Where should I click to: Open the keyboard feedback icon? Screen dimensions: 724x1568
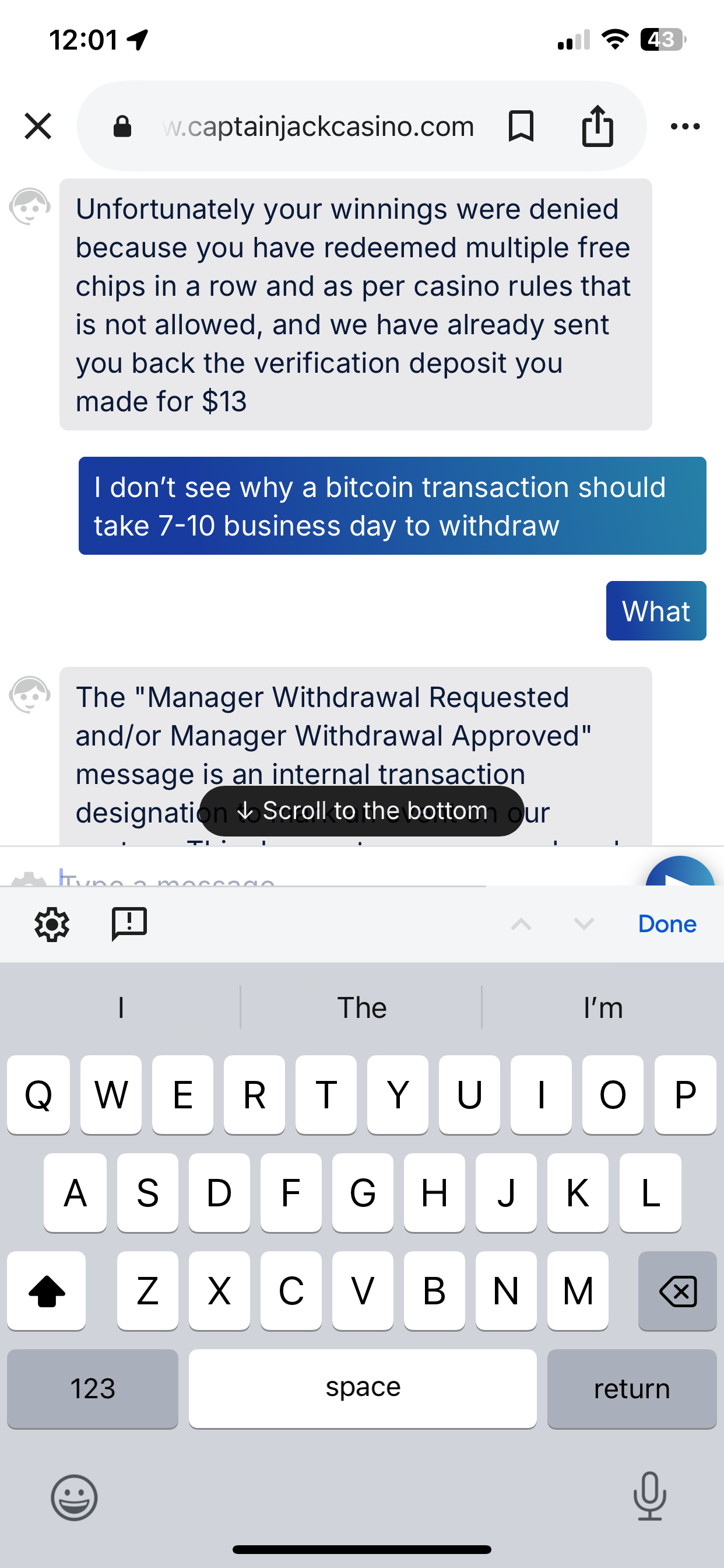[129, 925]
